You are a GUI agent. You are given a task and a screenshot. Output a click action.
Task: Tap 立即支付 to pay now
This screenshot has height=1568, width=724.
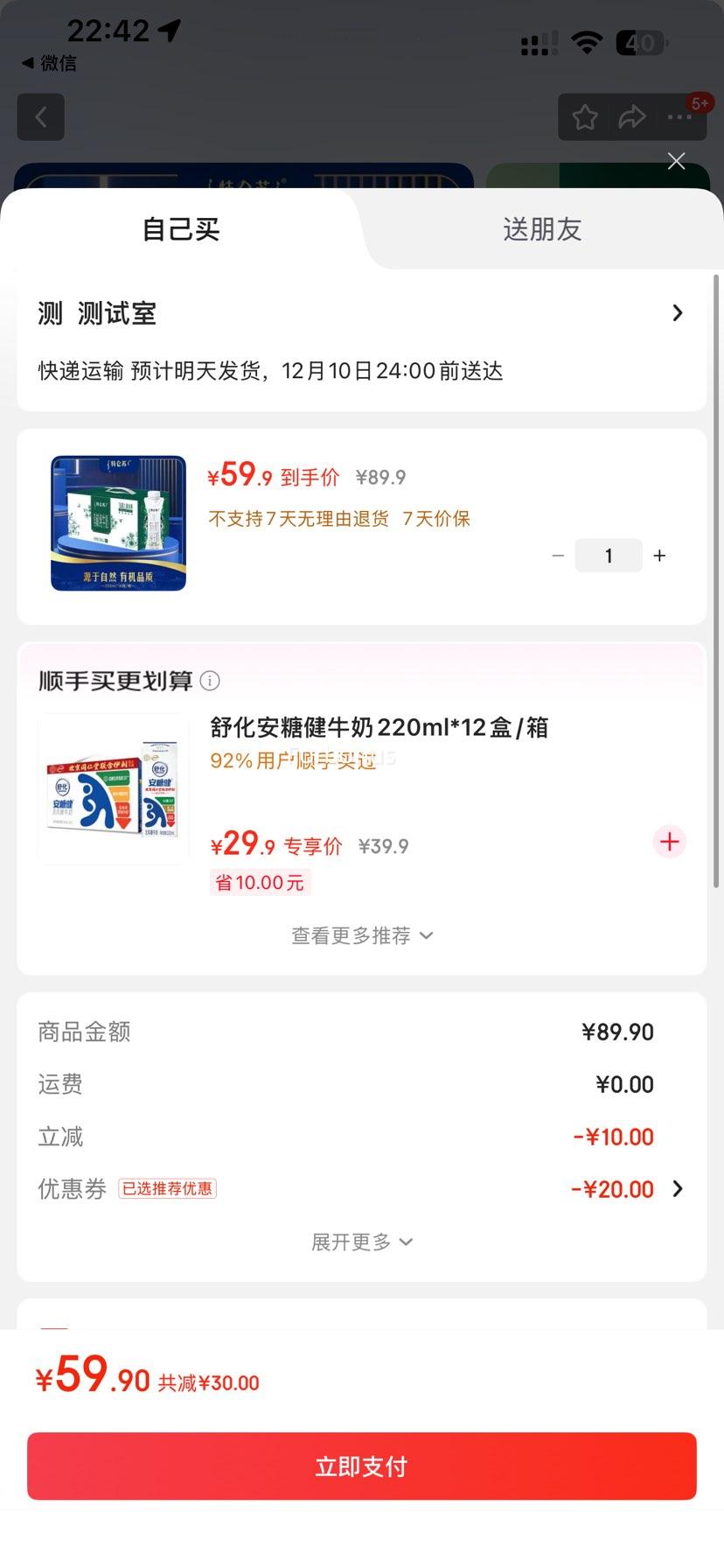(361, 1466)
